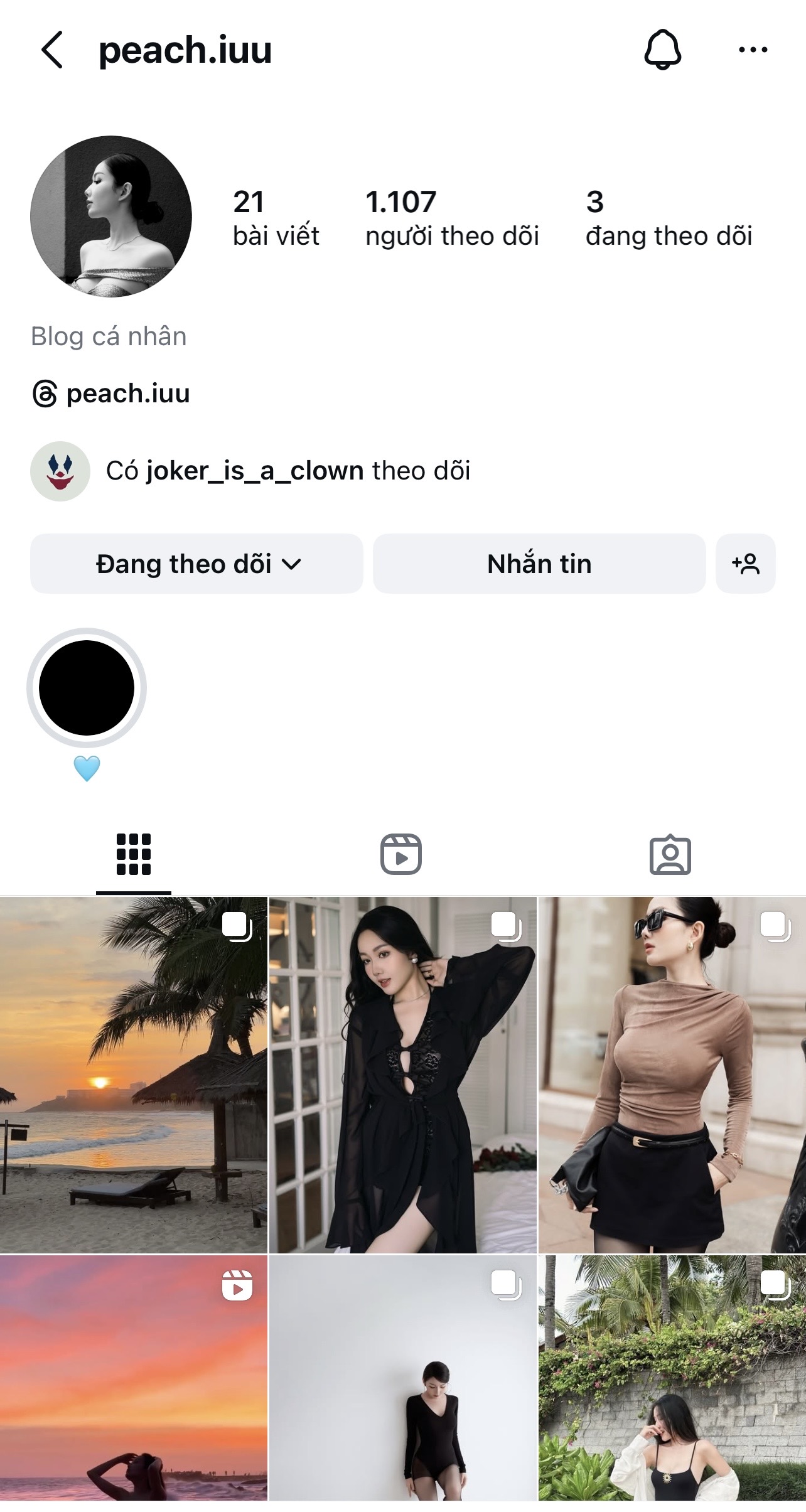Open the notifications bell
This screenshot has height=1512, width=806.
[662, 50]
